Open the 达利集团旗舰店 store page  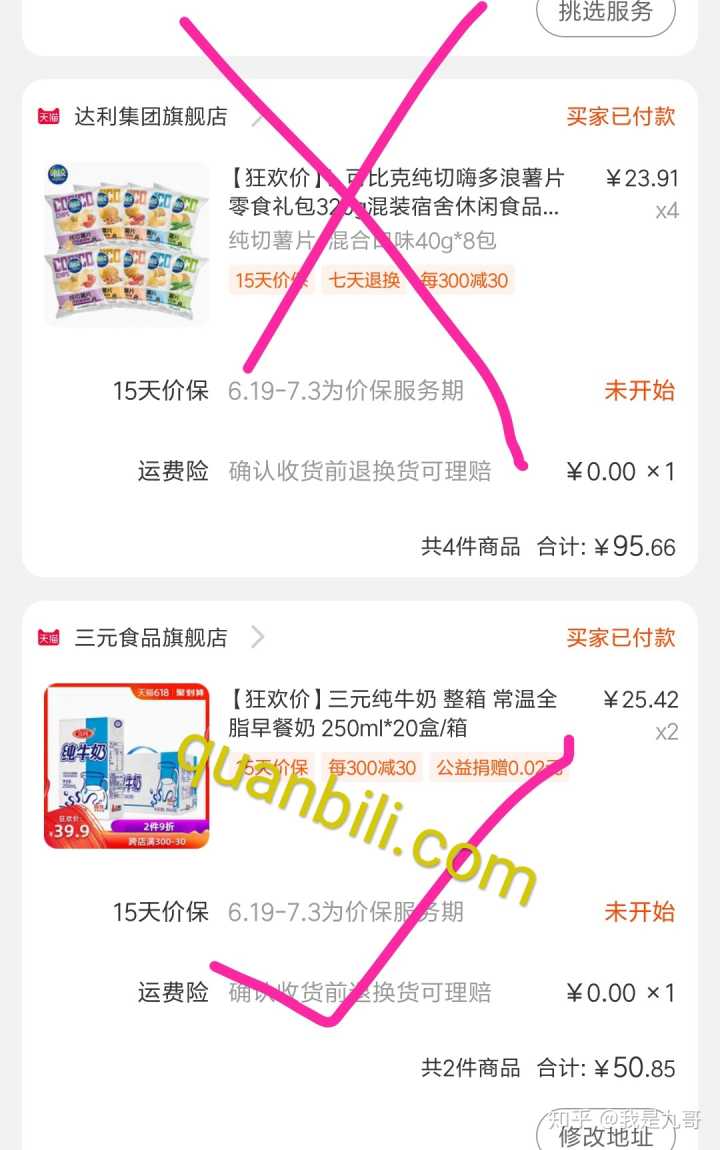coord(150,117)
